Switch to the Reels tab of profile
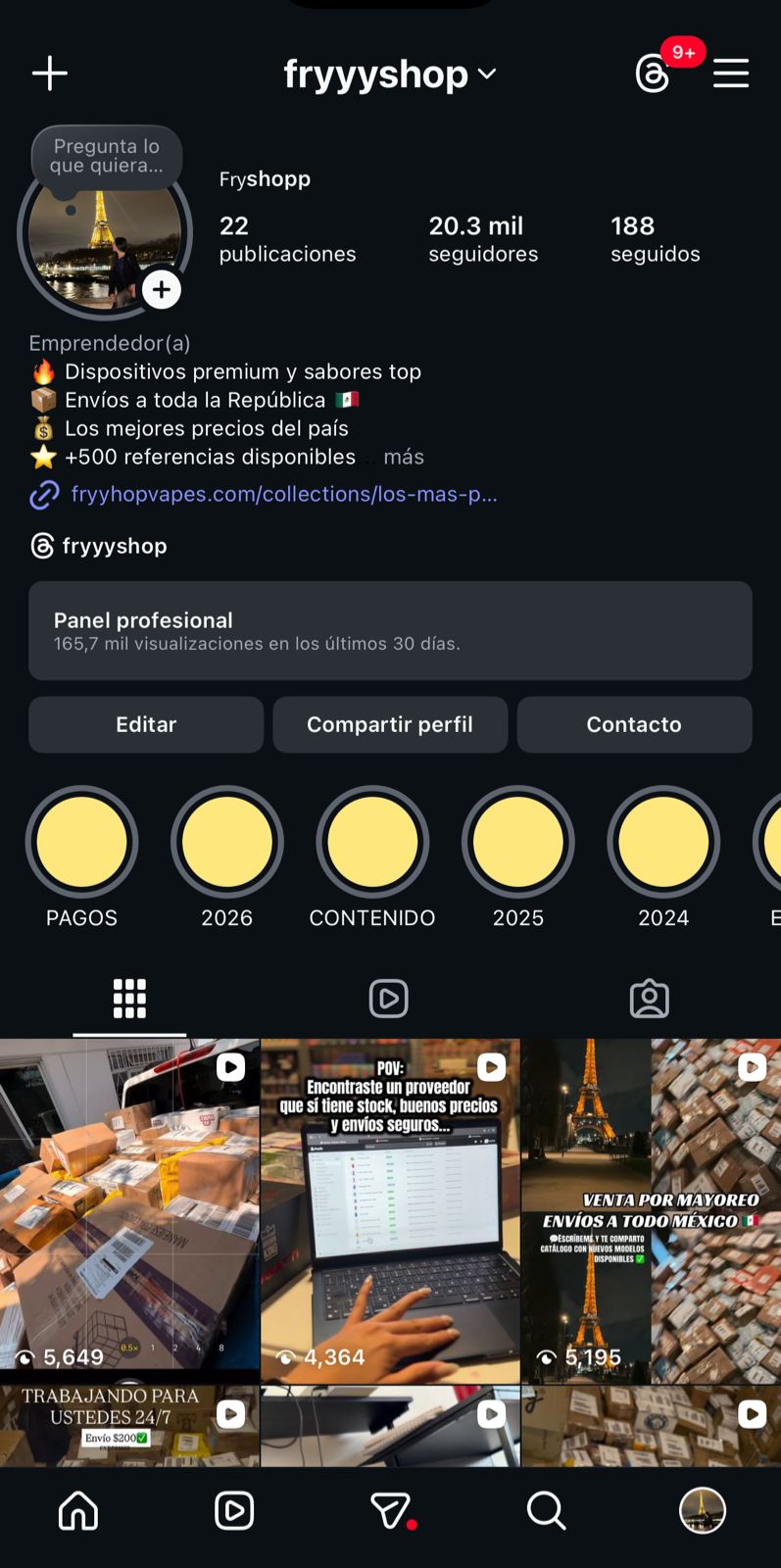 [x=389, y=999]
